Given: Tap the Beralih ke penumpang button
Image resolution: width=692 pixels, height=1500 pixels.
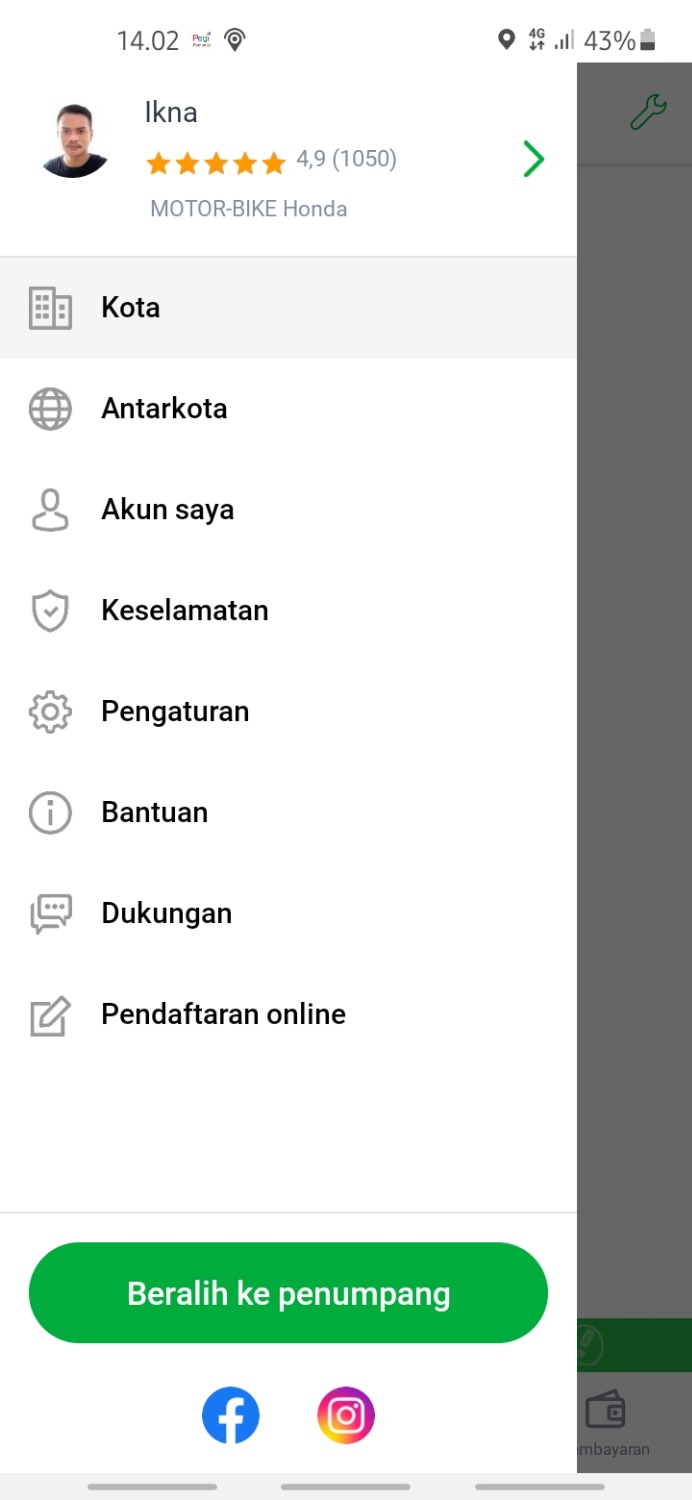Looking at the screenshot, I should tap(288, 1293).
